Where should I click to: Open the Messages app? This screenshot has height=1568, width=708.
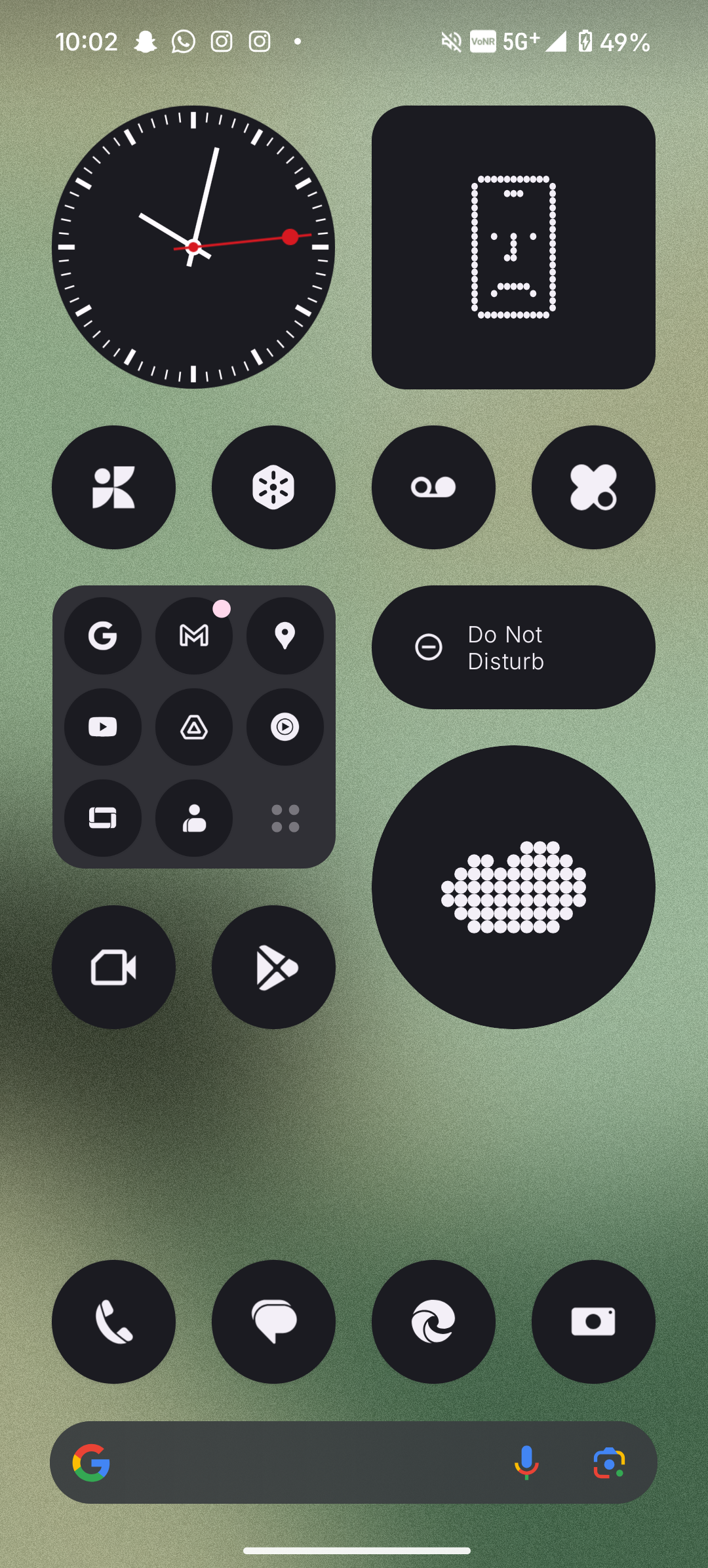(273, 1322)
